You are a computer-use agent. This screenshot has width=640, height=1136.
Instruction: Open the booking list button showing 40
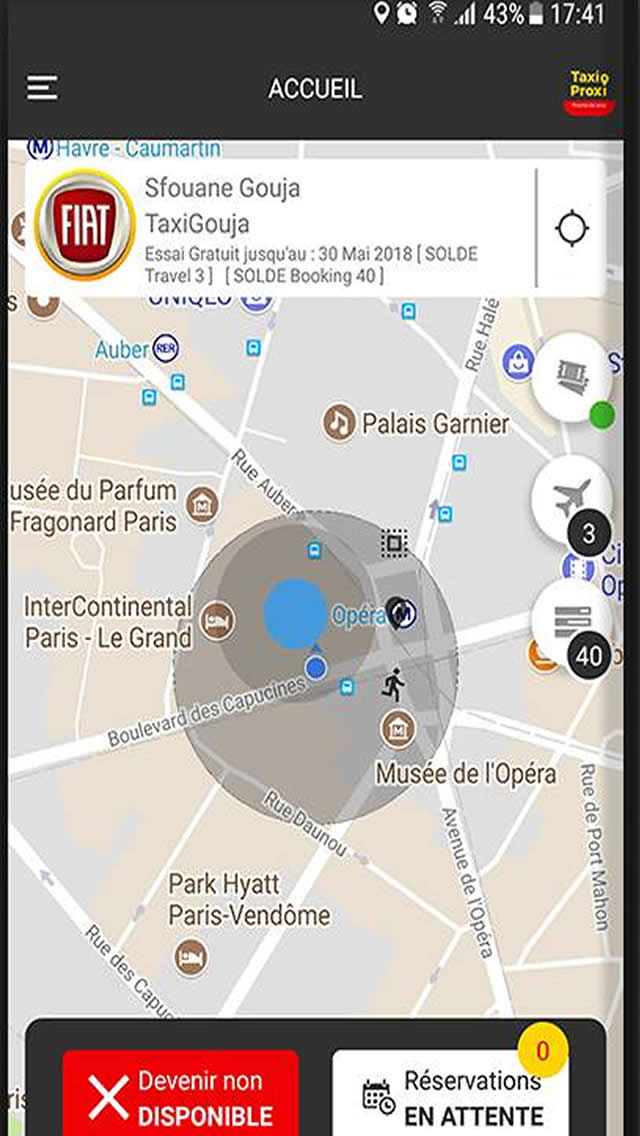[x=572, y=622]
